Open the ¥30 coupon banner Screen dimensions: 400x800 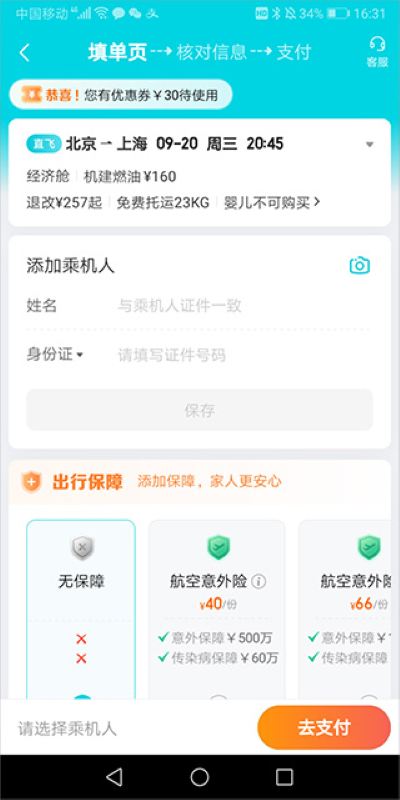(120, 94)
